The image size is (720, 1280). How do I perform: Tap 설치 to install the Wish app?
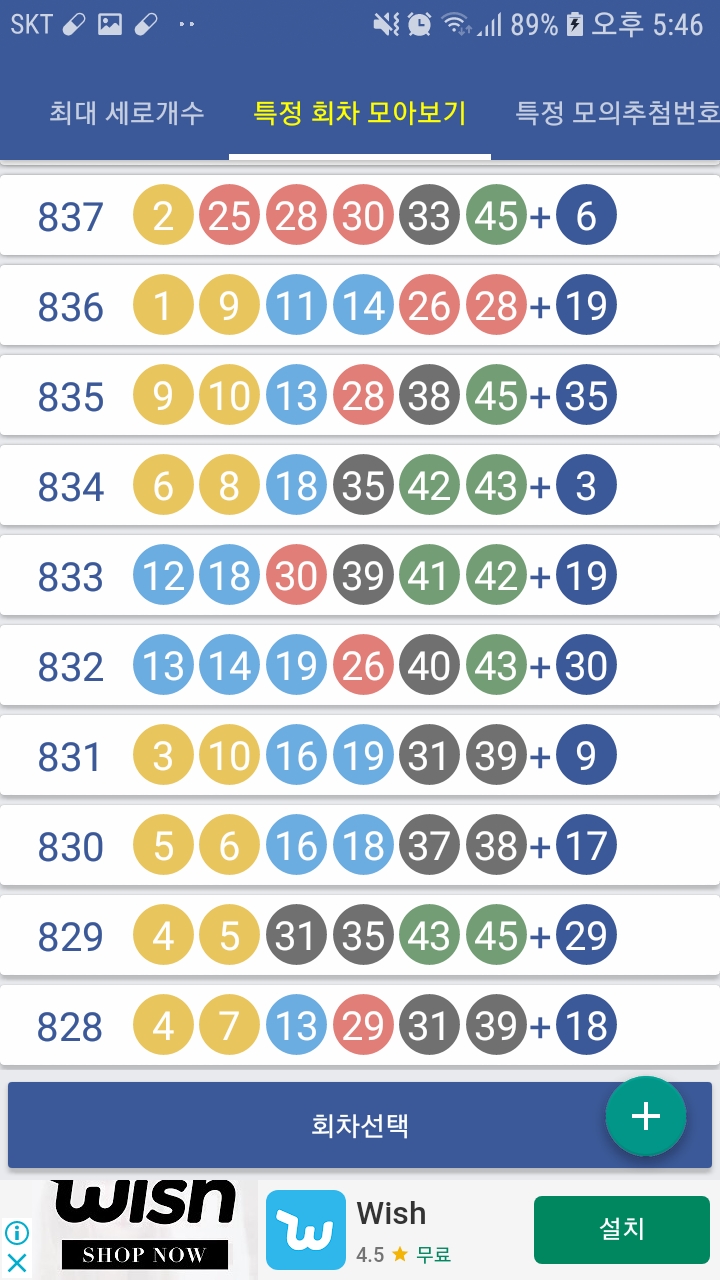(x=621, y=1229)
